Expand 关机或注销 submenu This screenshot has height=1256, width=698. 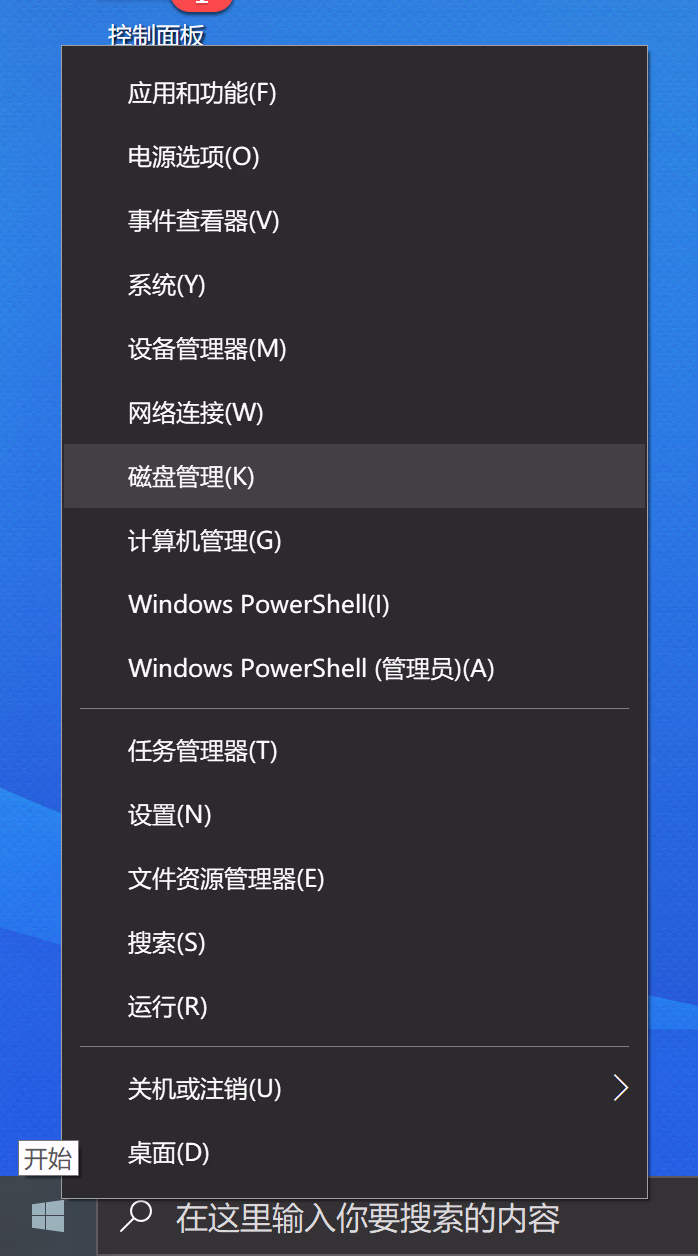click(x=205, y=1089)
